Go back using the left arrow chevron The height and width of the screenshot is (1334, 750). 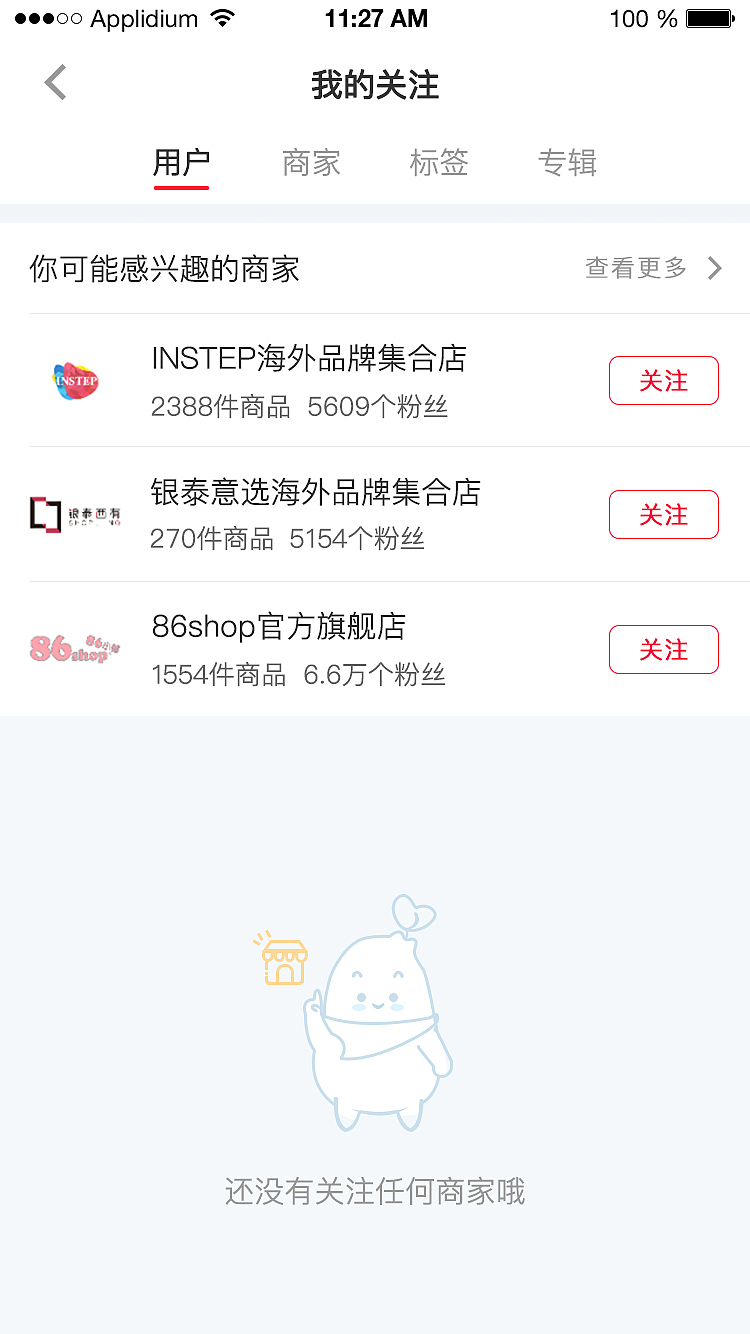54,83
